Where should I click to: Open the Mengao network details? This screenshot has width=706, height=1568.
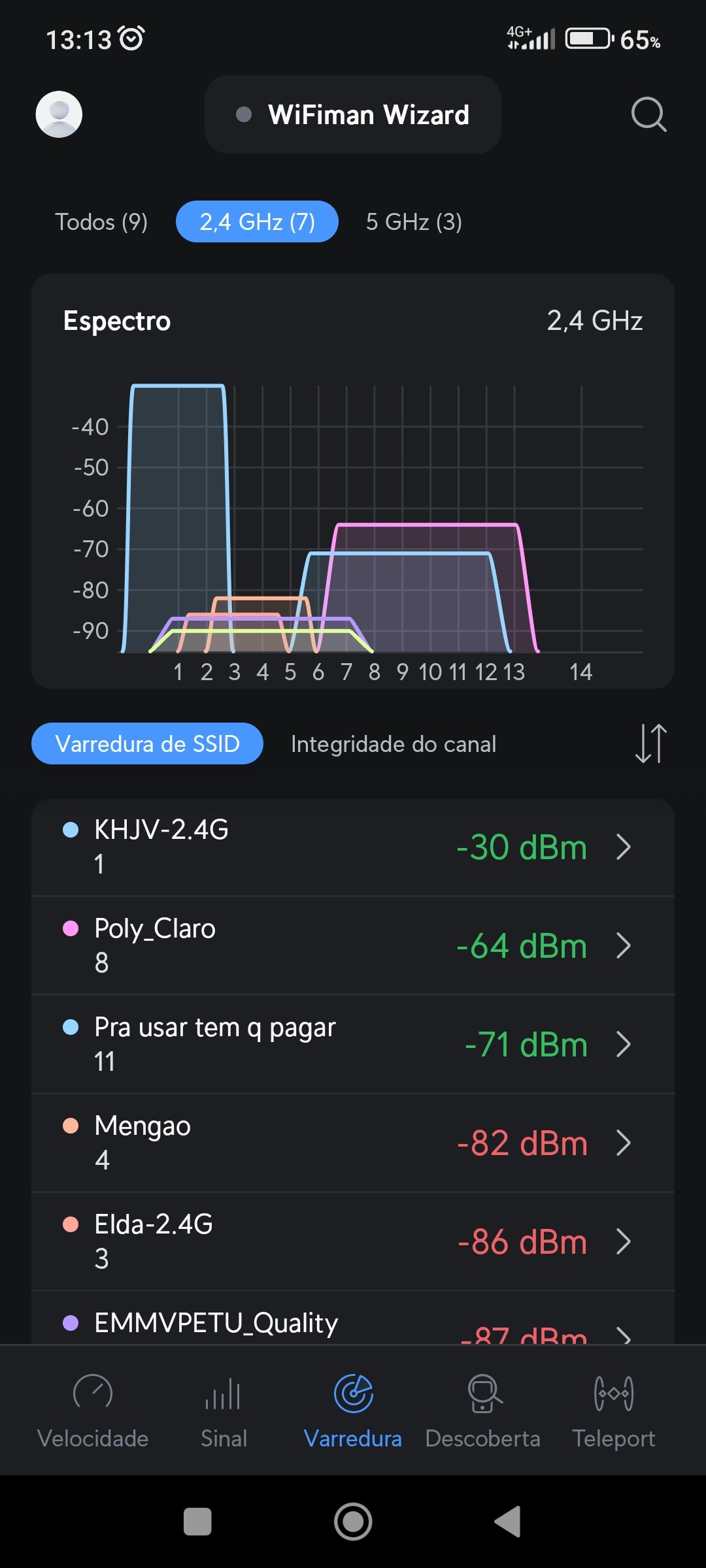[353, 1143]
